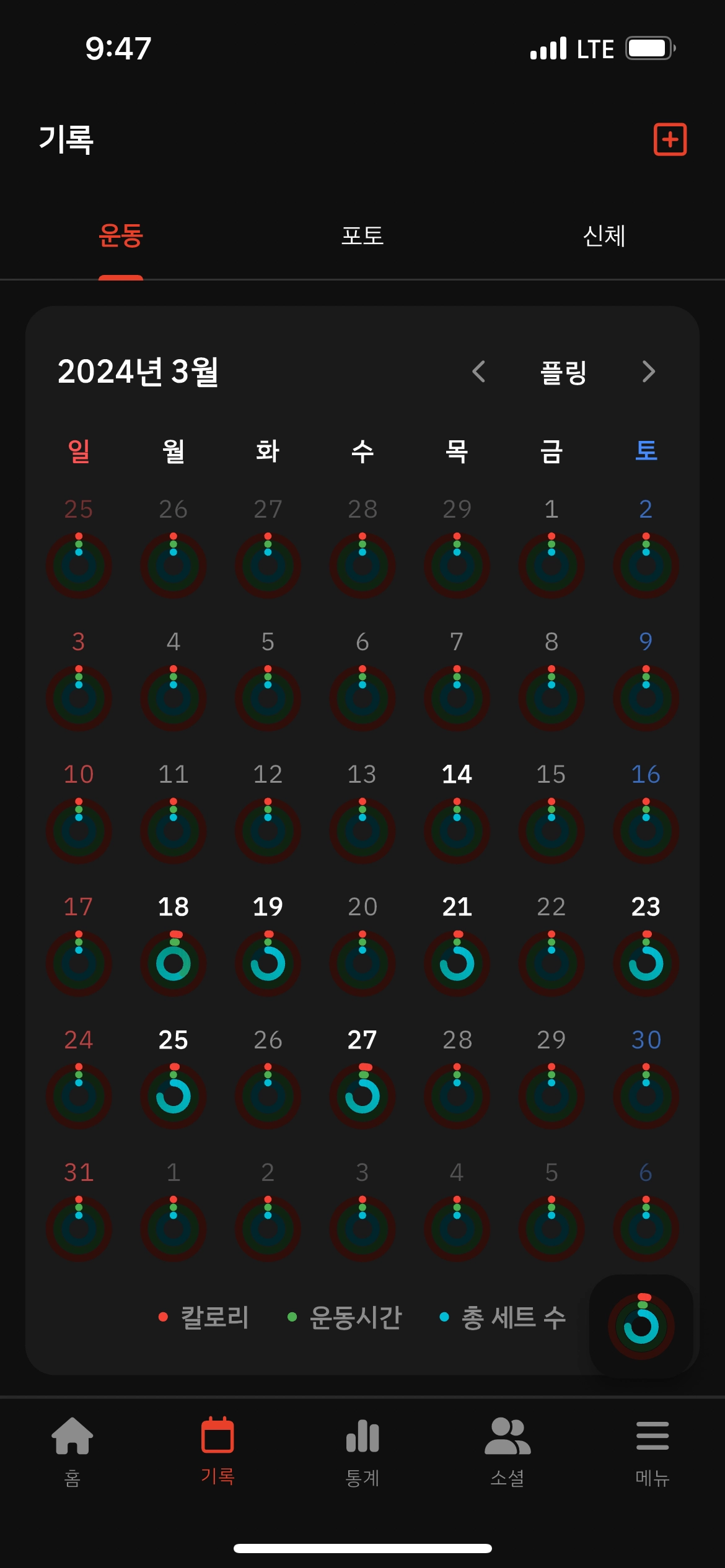
Task: Go to next item with right chevron
Action: 648,372
